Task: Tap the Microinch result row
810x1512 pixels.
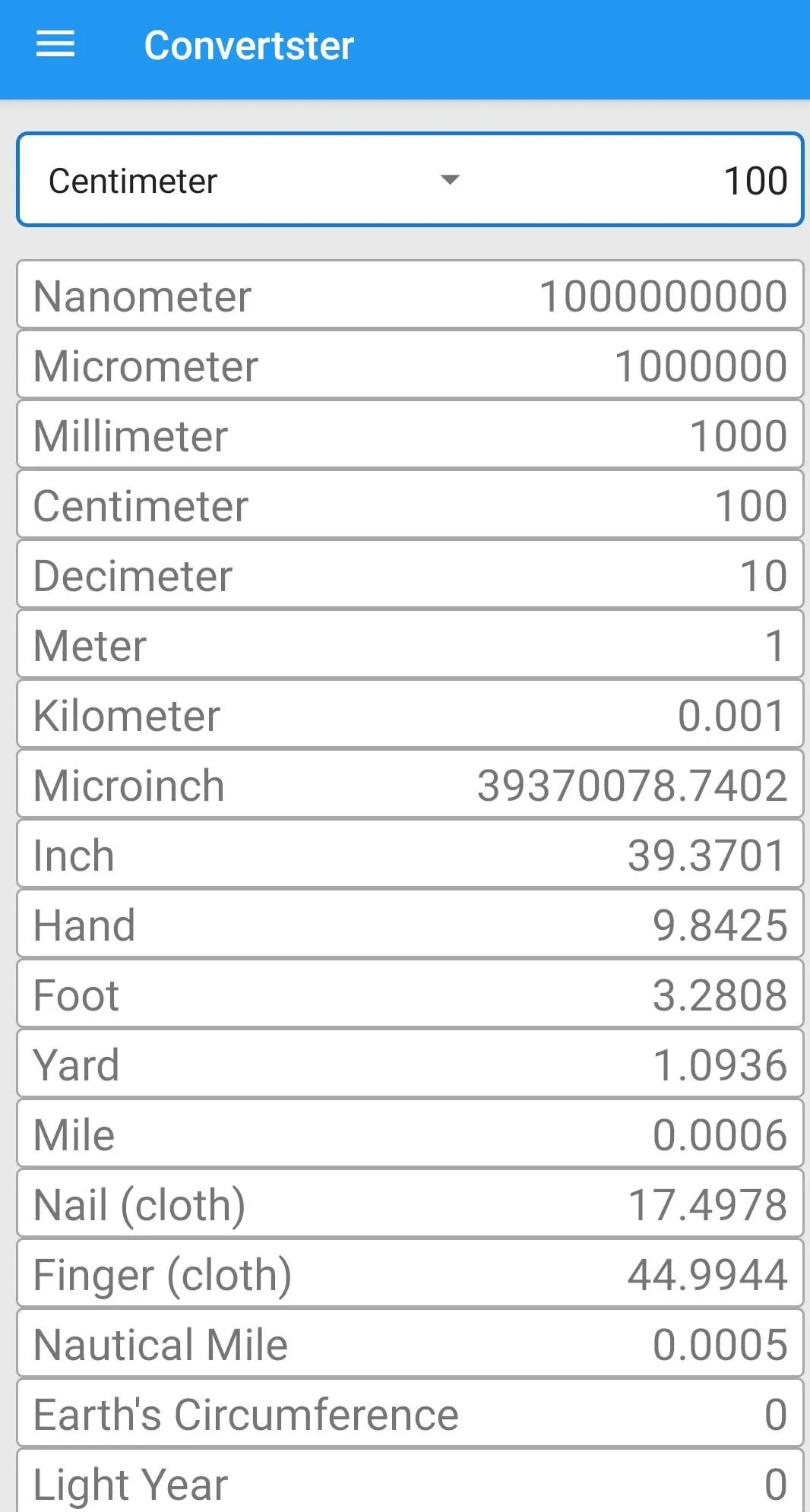Action: [x=410, y=784]
